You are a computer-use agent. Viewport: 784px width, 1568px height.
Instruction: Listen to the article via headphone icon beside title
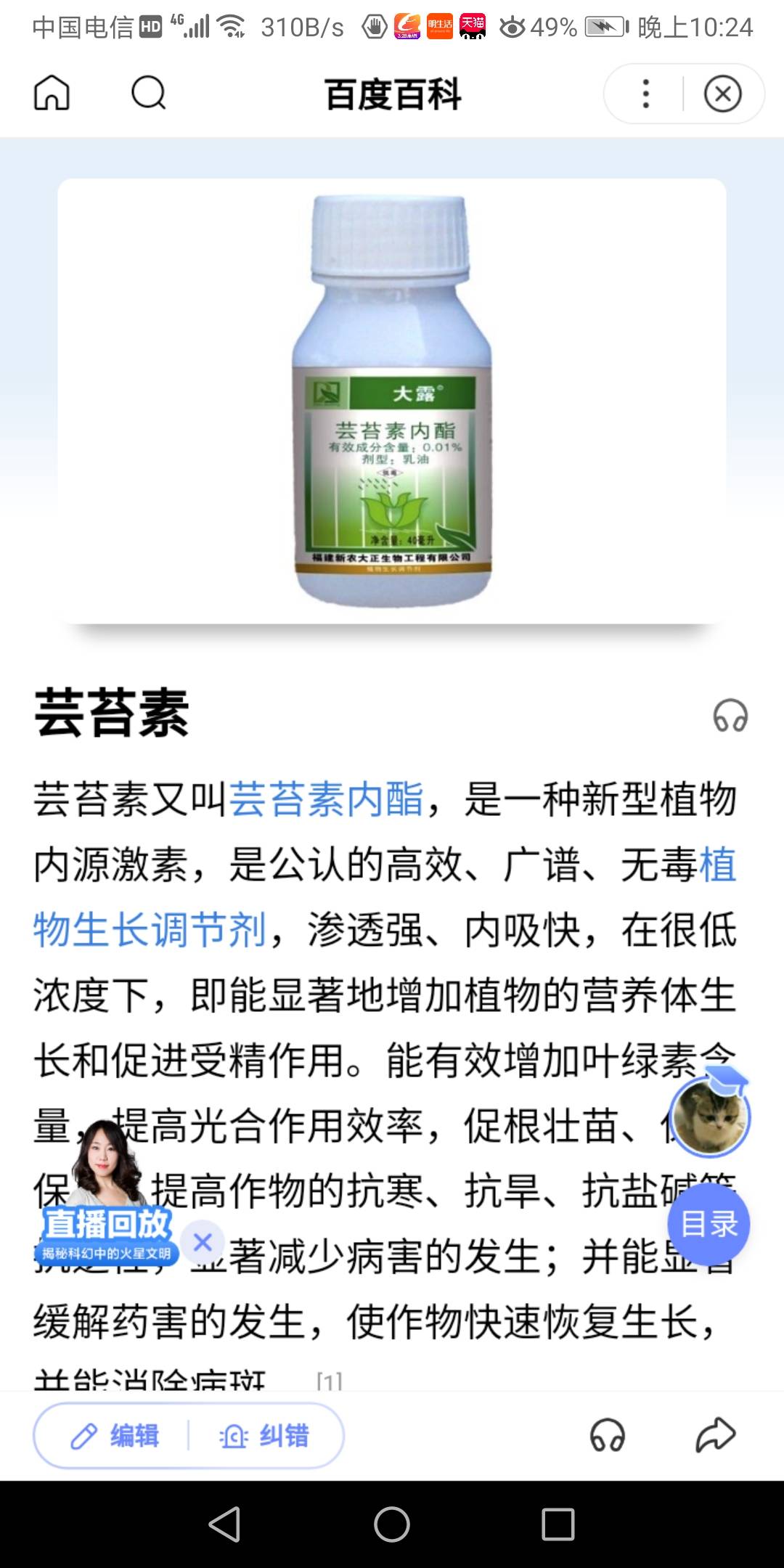point(730,716)
